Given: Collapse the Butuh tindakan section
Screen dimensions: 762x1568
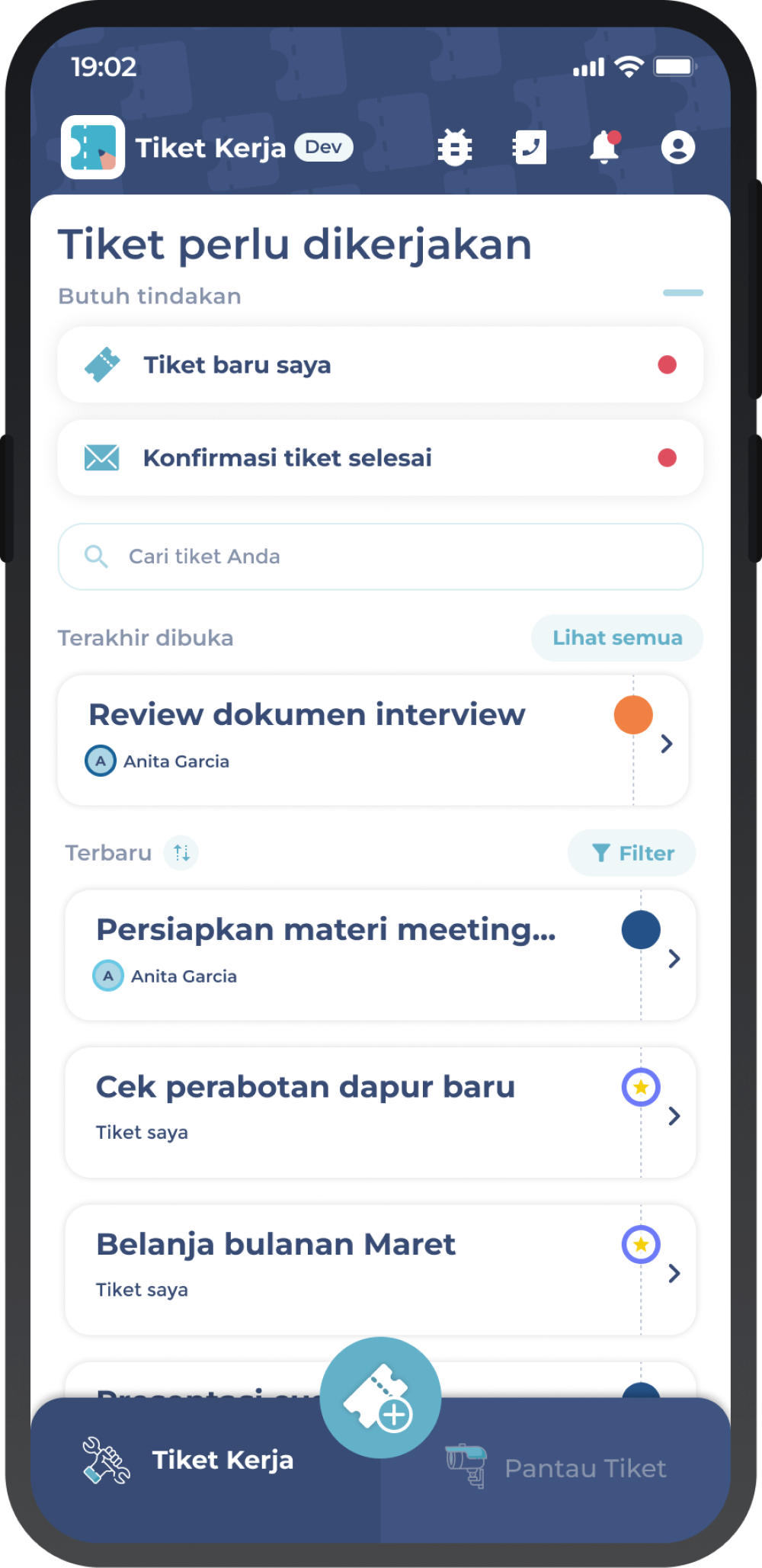Looking at the screenshot, I should [x=682, y=293].
